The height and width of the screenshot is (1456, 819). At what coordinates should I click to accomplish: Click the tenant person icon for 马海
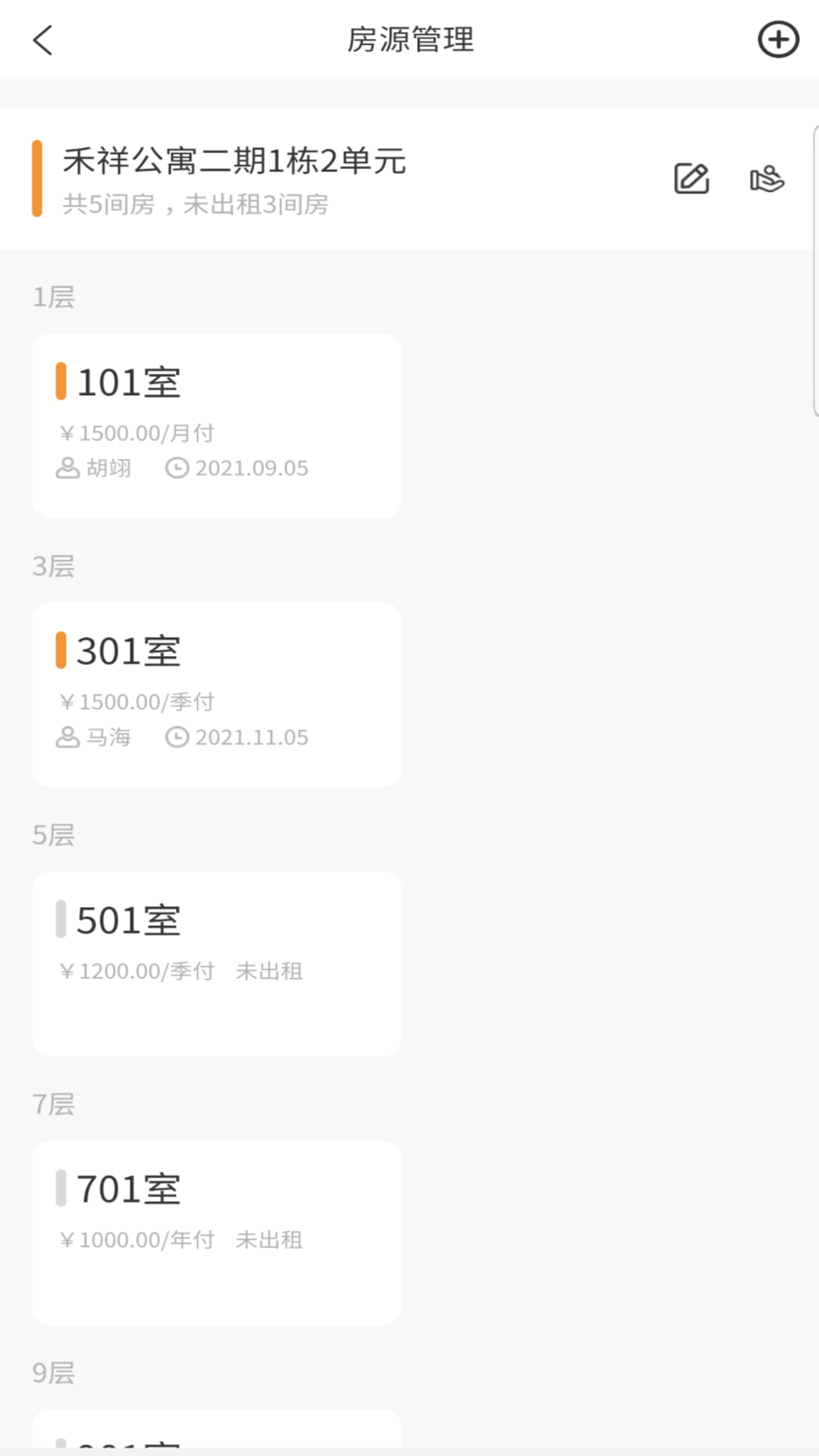point(67,736)
